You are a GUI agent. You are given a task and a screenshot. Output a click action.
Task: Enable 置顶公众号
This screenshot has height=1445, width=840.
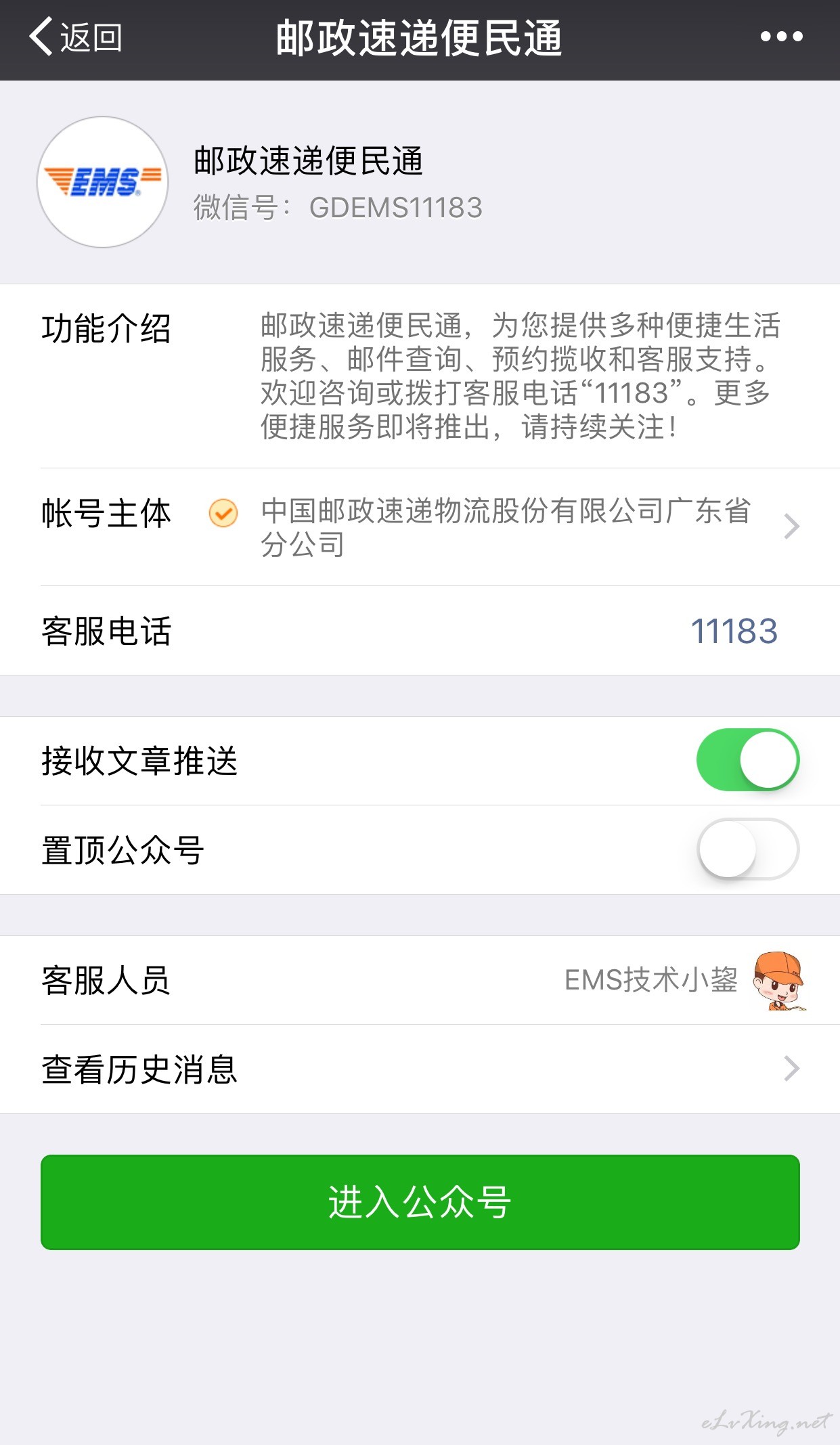pyautogui.click(x=748, y=849)
